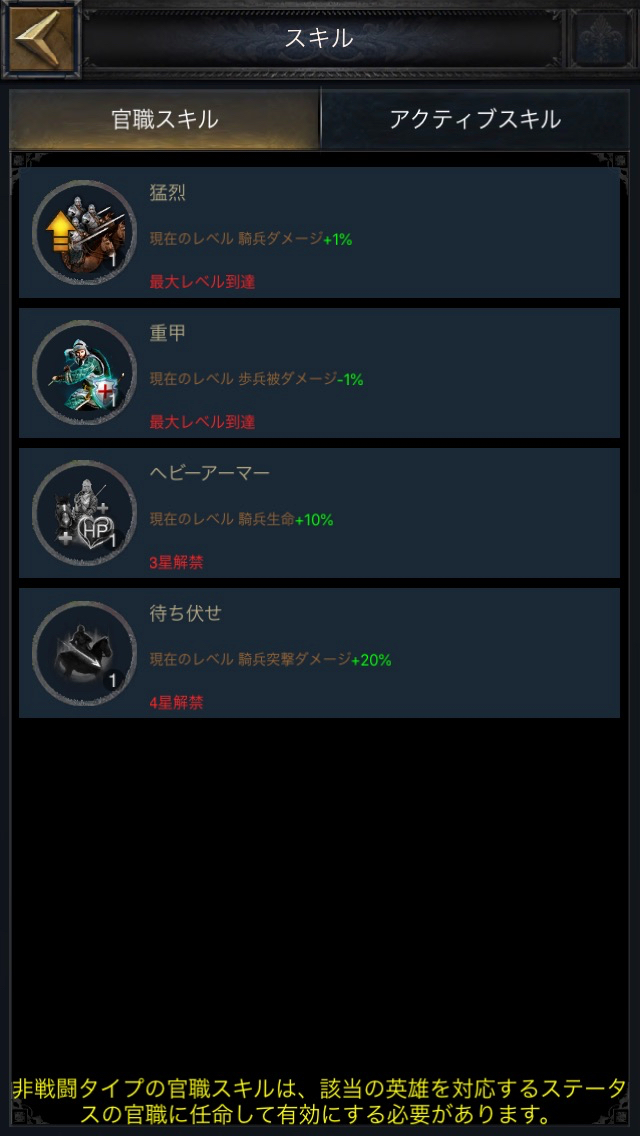Go back with the arrow button
The height and width of the screenshot is (1136, 640).
pyautogui.click(x=40, y=40)
